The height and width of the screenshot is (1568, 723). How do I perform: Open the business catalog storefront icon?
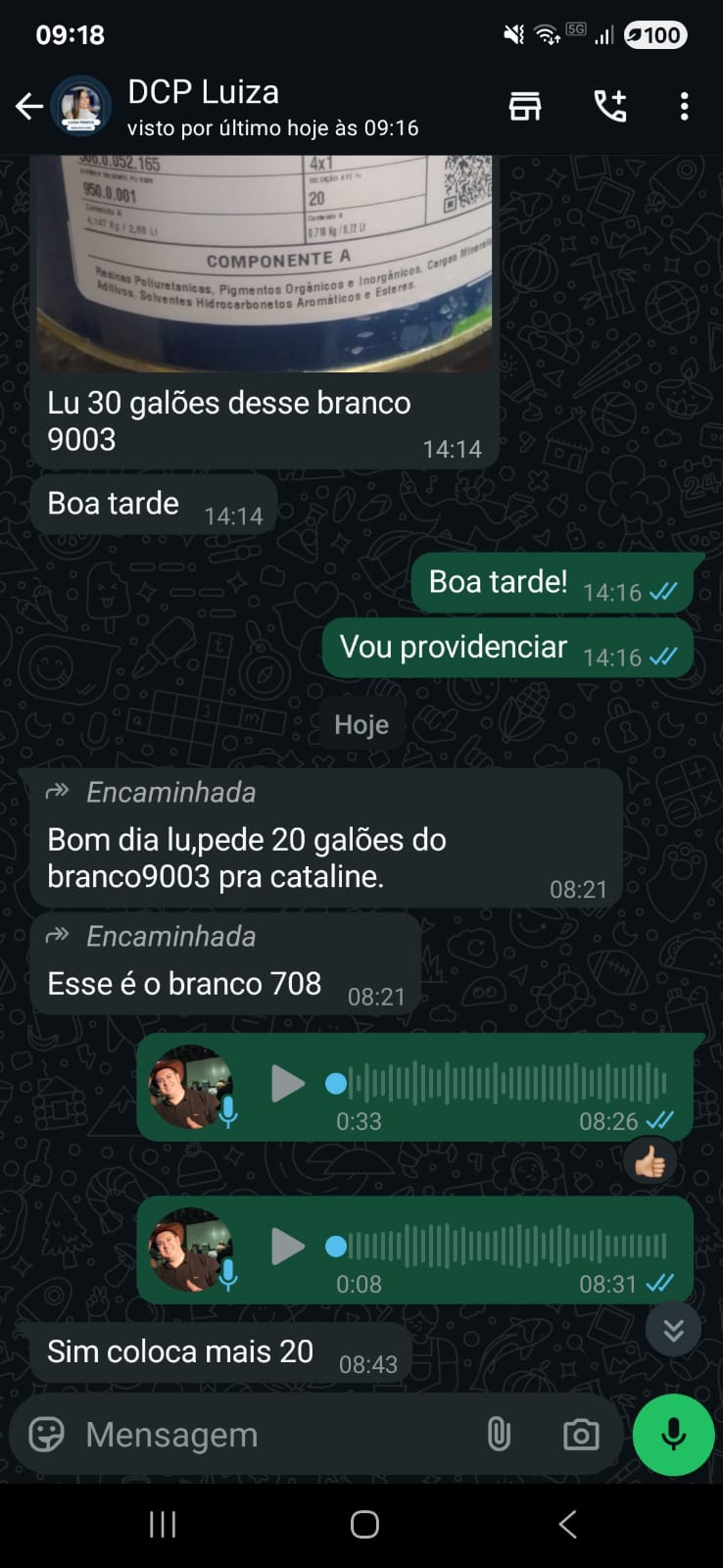coord(525,106)
